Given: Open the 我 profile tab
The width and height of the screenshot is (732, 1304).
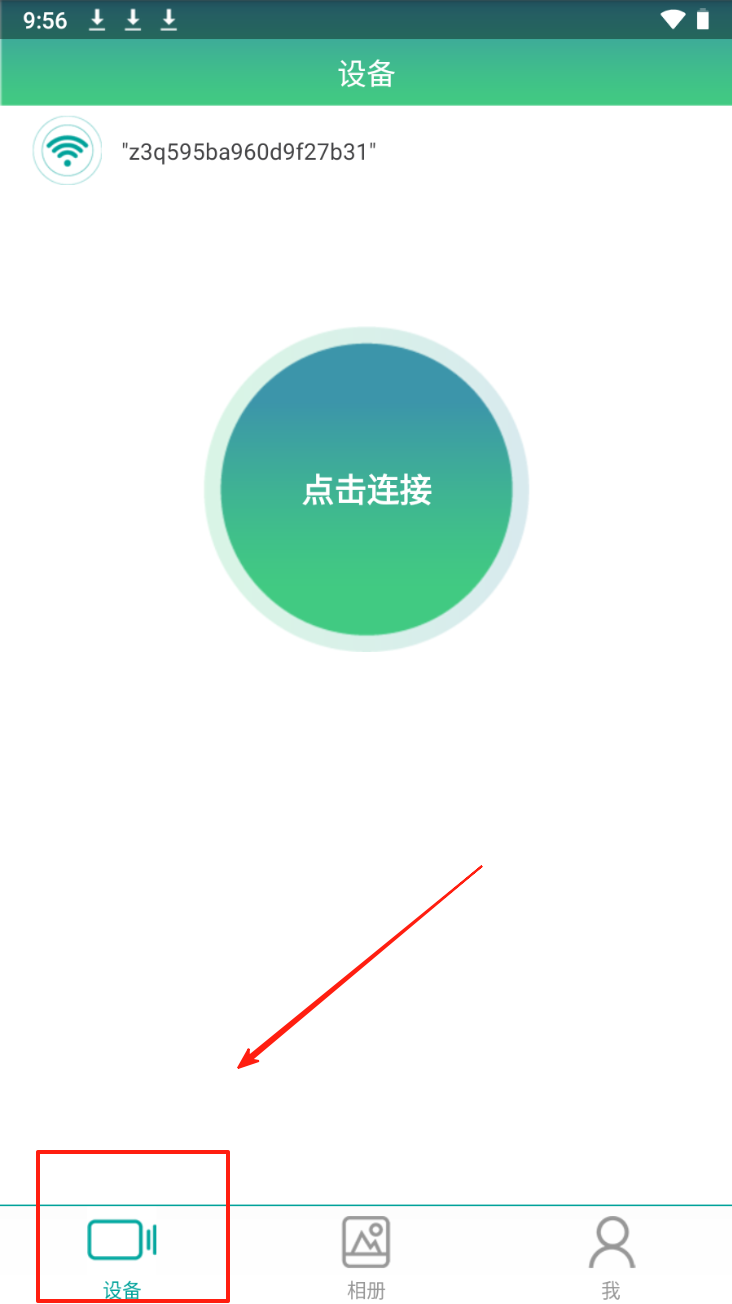Looking at the screenshot, I should pyautogui.click(x=610, y=1255).
